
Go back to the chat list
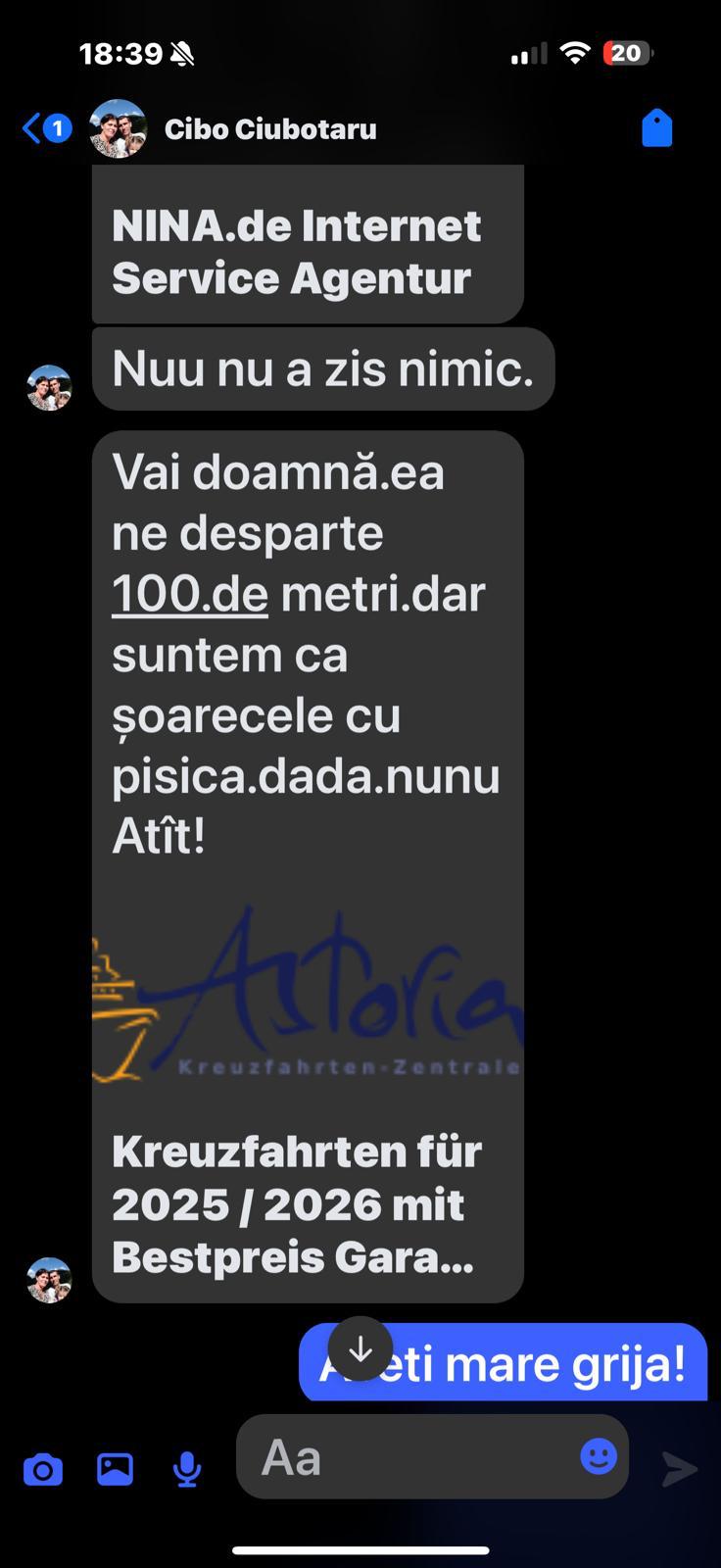pos(33,128)
